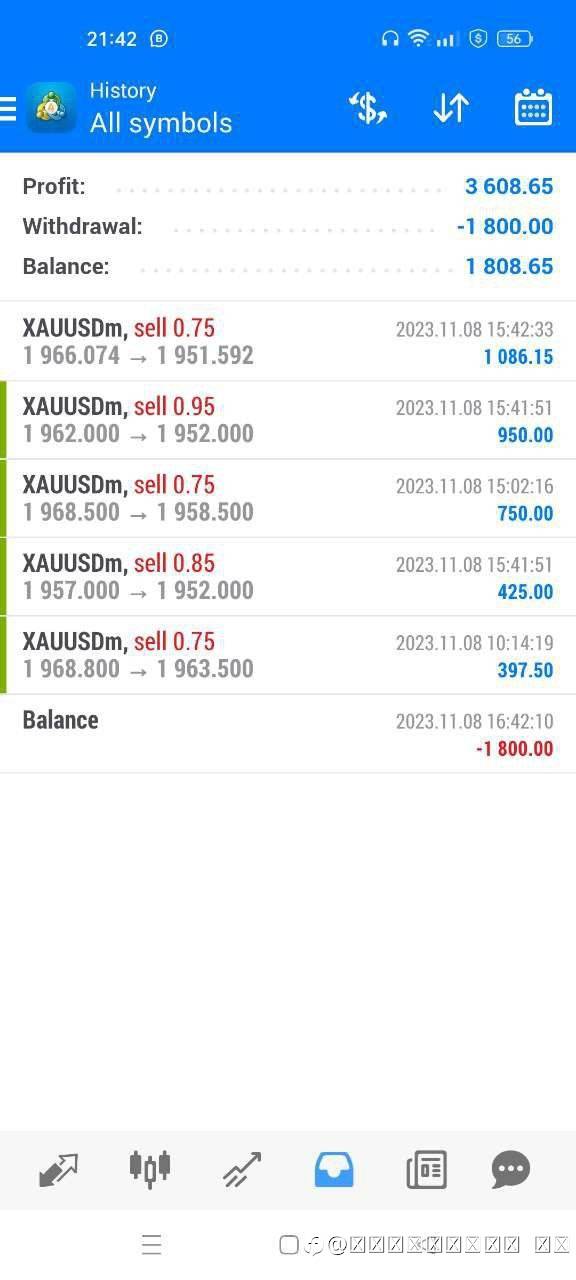This screenshot has width=576, height=1280.
Task: Open the trade with 1 086.15 profit
Action: (288, 341)
